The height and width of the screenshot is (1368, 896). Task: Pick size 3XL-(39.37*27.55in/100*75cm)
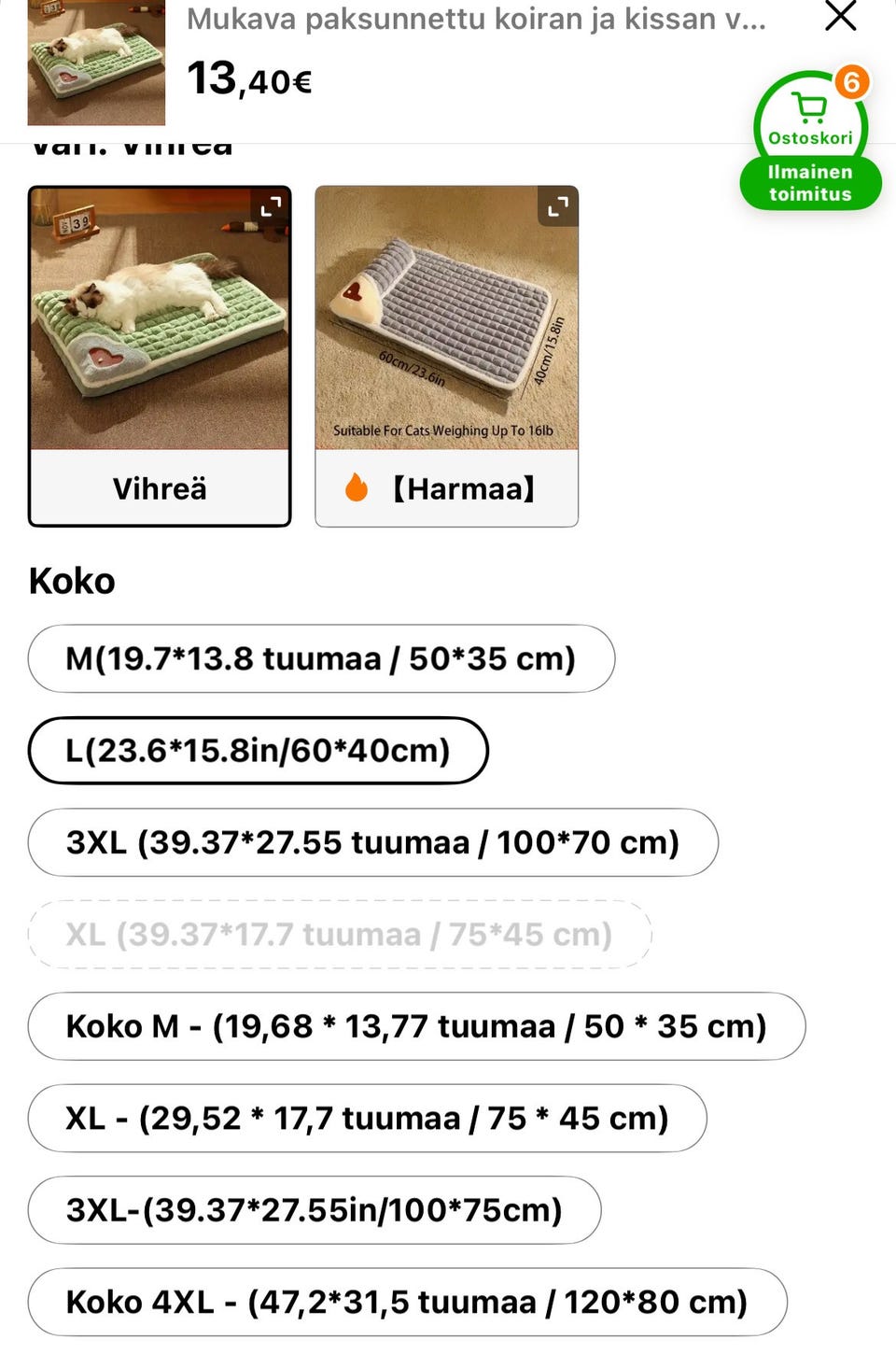tap(315, 1210)
